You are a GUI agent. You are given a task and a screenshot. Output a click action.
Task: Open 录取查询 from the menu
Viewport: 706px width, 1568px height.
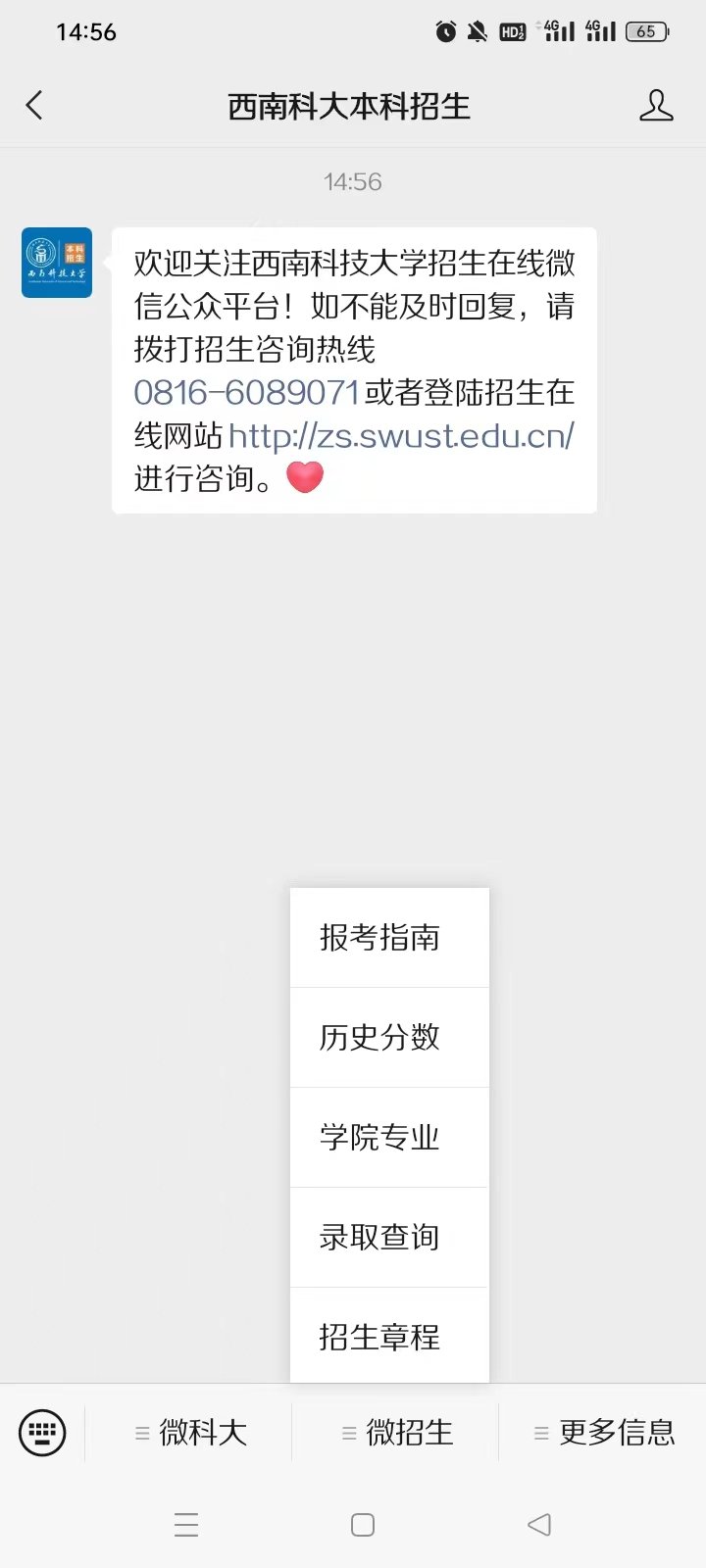[389, 1238]
